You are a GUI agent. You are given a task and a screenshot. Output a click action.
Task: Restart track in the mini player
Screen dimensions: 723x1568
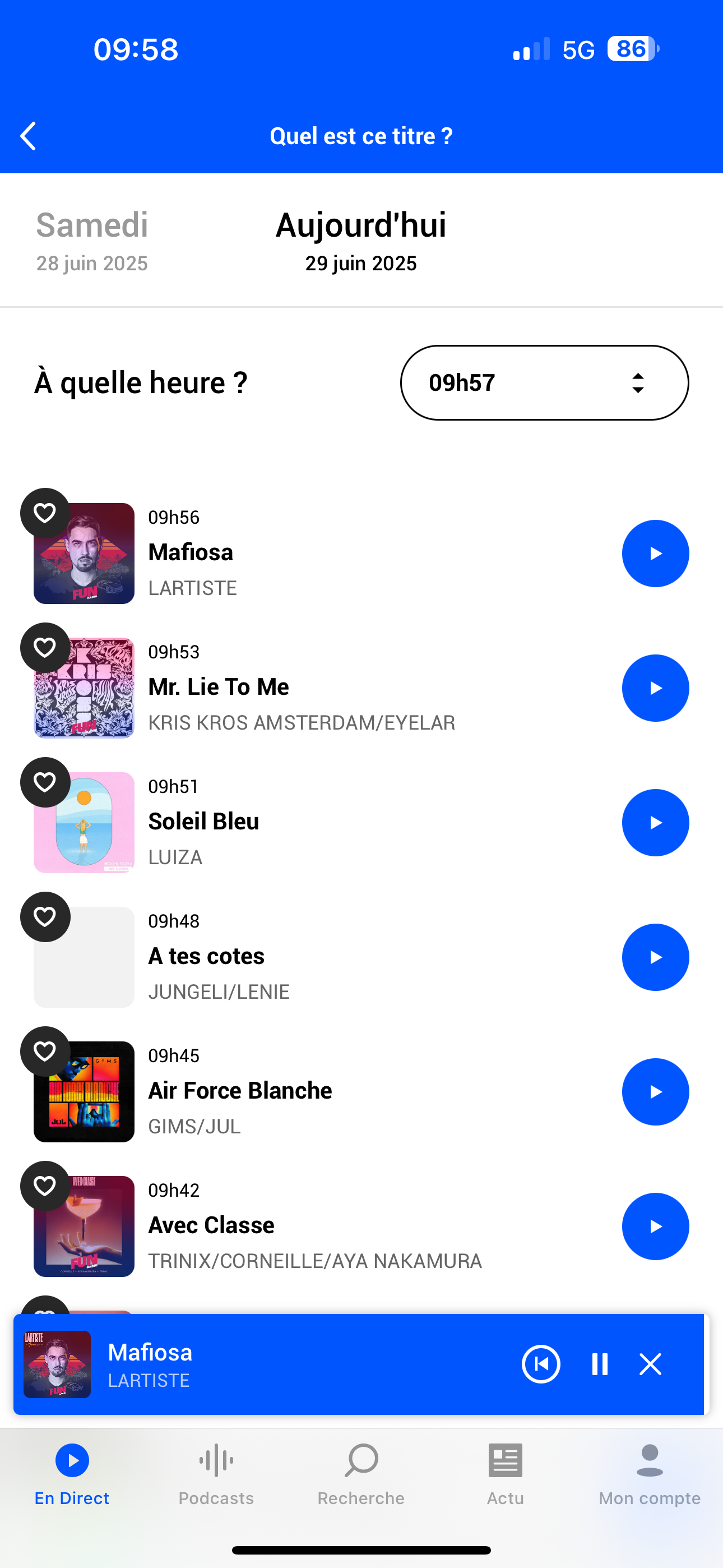point(540,1364)
